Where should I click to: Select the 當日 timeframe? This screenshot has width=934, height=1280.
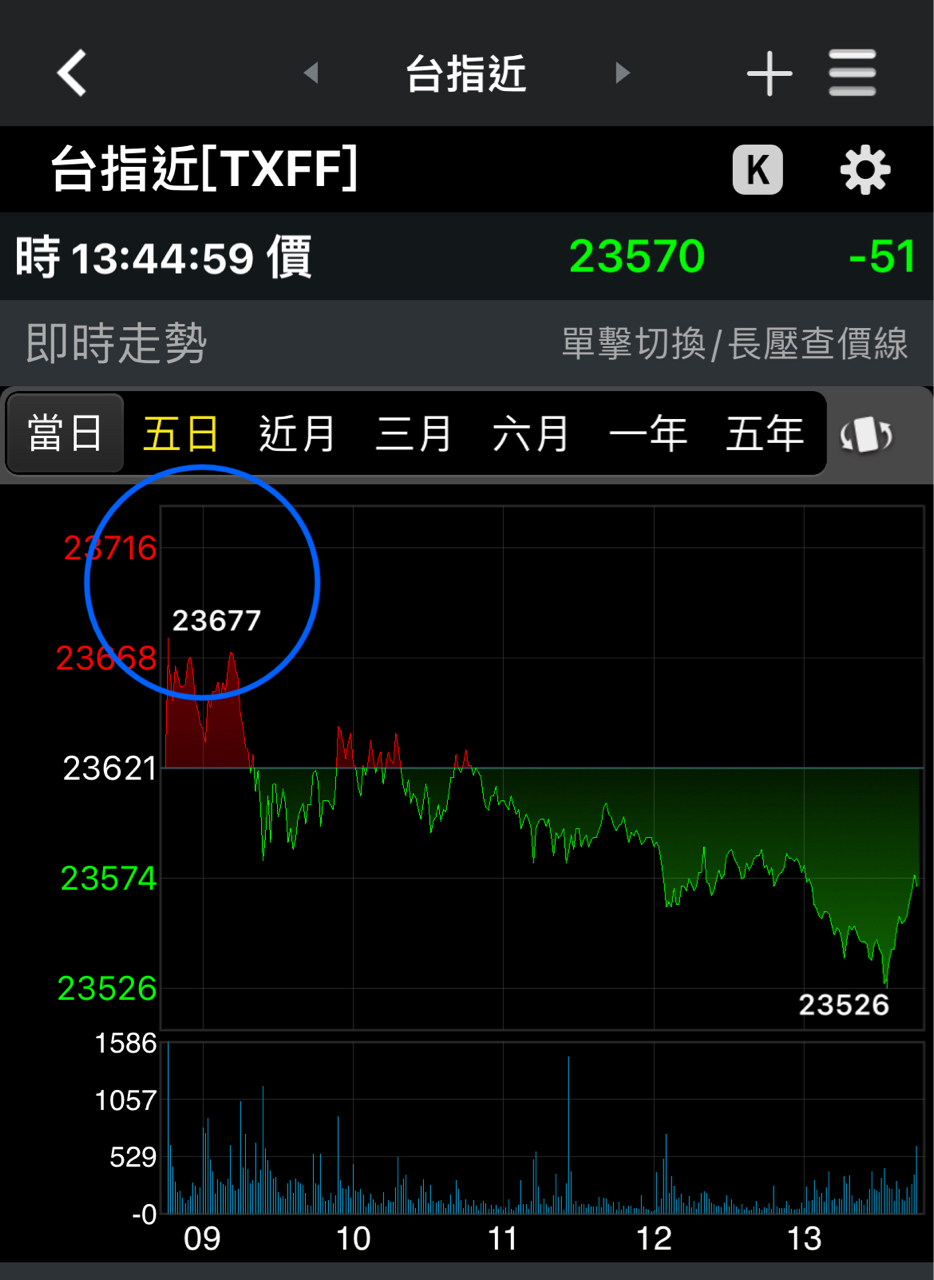65,434
